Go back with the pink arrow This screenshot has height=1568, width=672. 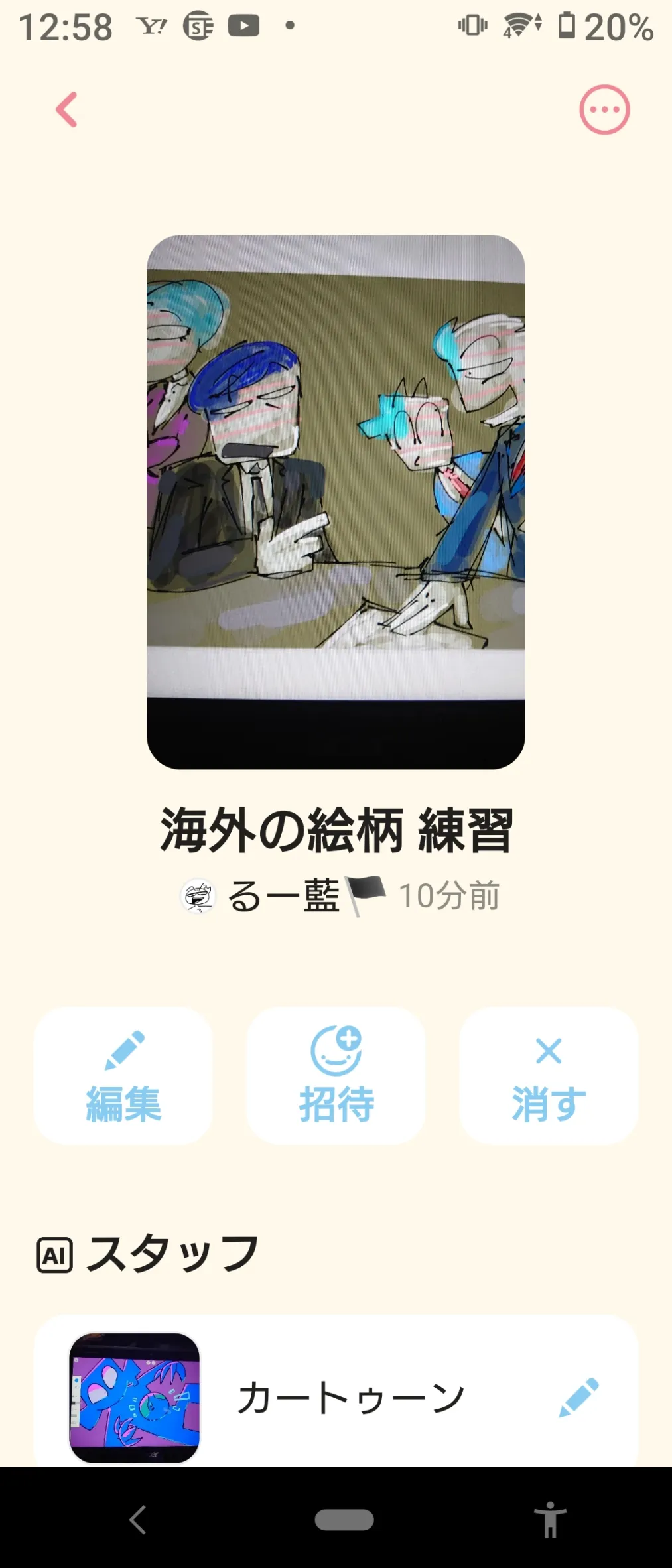66,109
